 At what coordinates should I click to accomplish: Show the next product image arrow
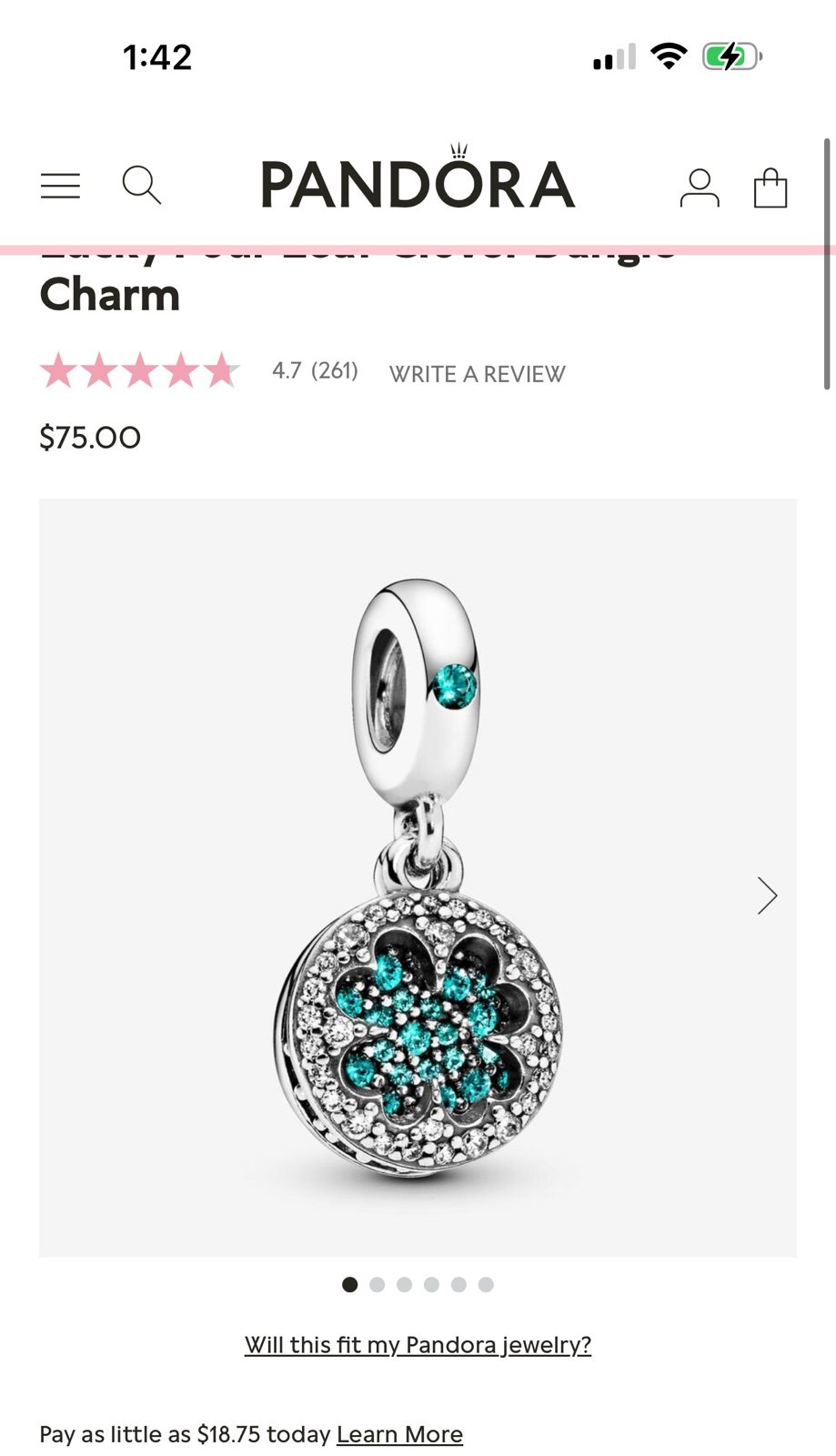coord(768,895)
